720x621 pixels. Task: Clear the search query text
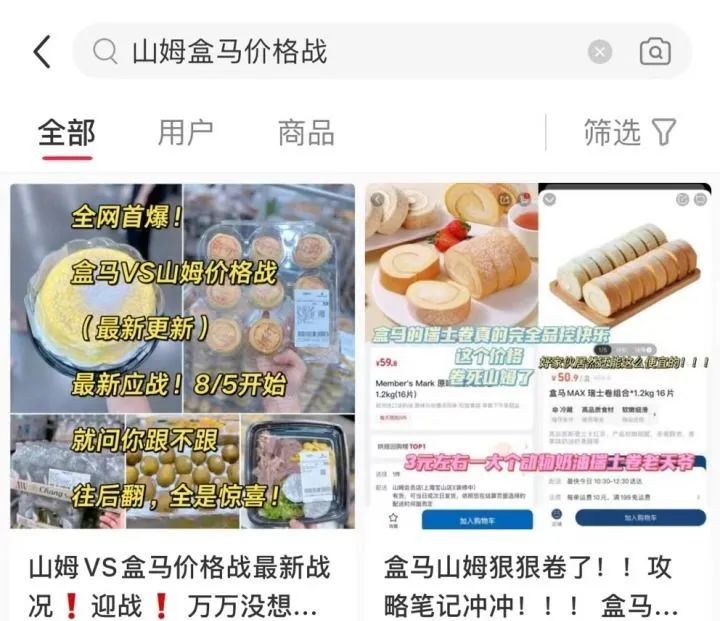[599, 52]
